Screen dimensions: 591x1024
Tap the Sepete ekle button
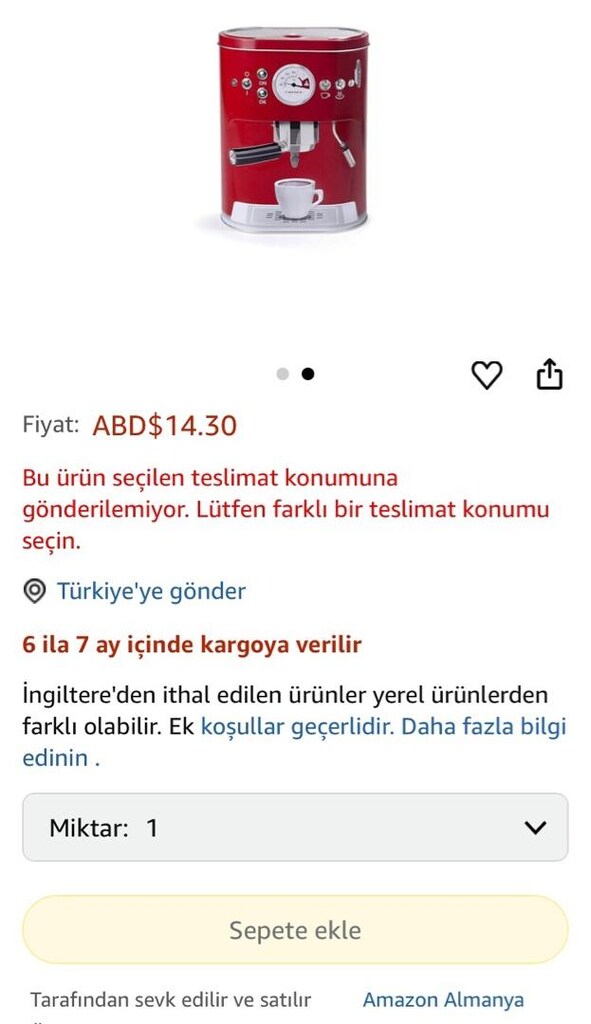pyautogui.click(x=295, y=930)
